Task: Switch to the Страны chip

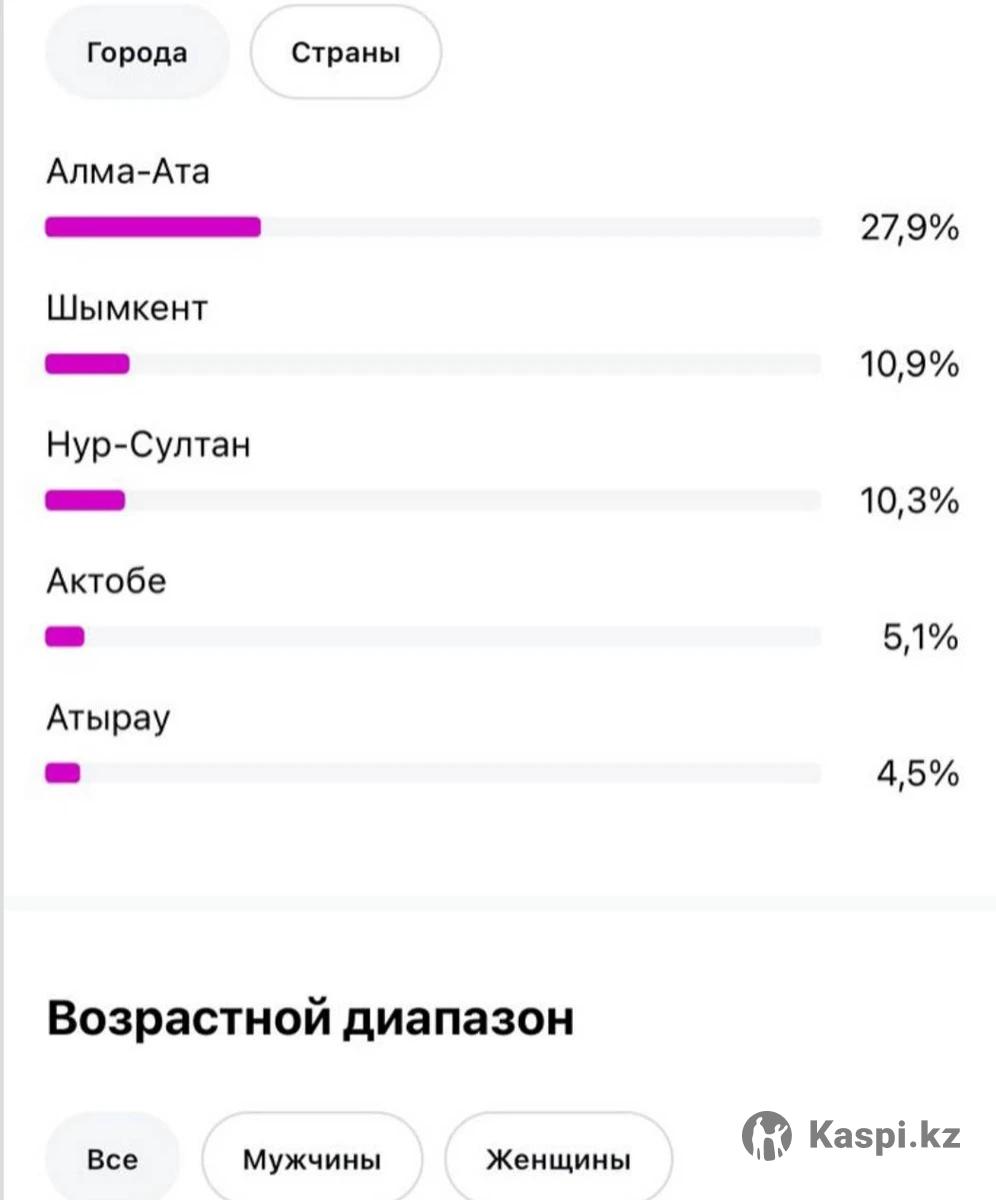Action: (345, 52)
